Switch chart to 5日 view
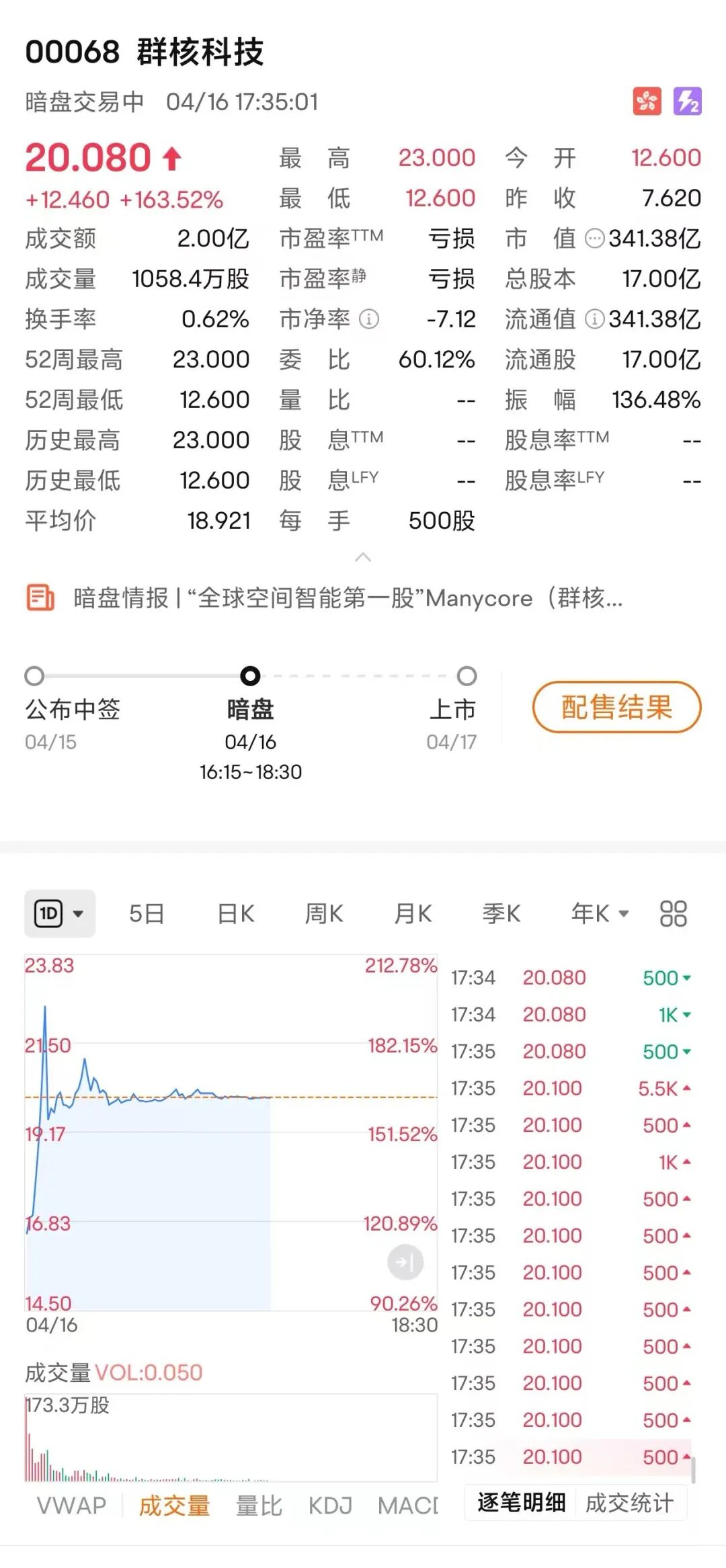The height and width of the screenshot is (1568, 726). click(147, 913)
